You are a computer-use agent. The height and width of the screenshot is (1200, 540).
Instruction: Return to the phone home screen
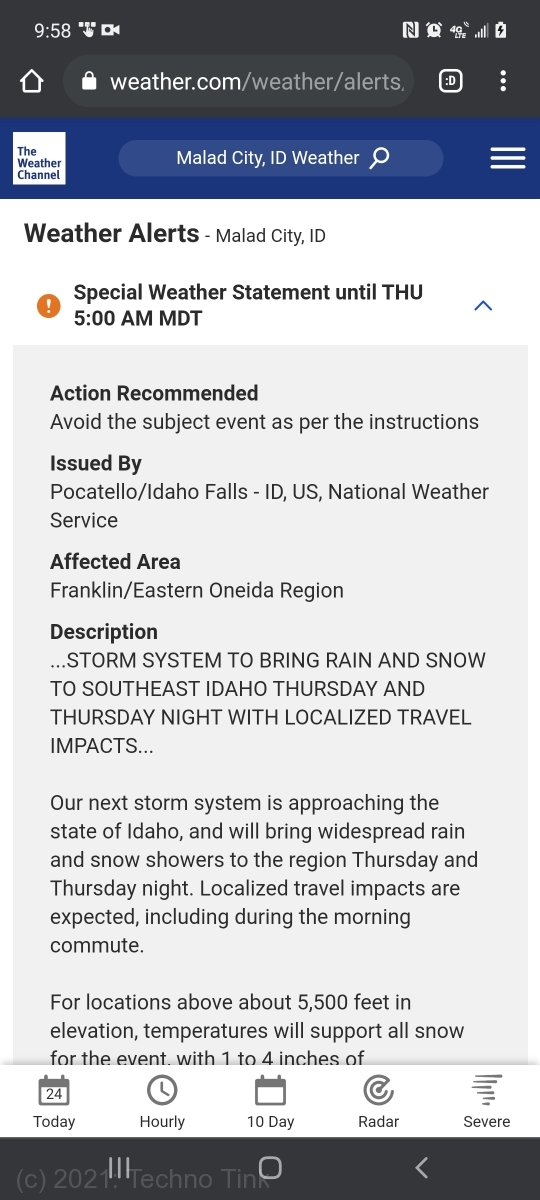[270, 1167]
